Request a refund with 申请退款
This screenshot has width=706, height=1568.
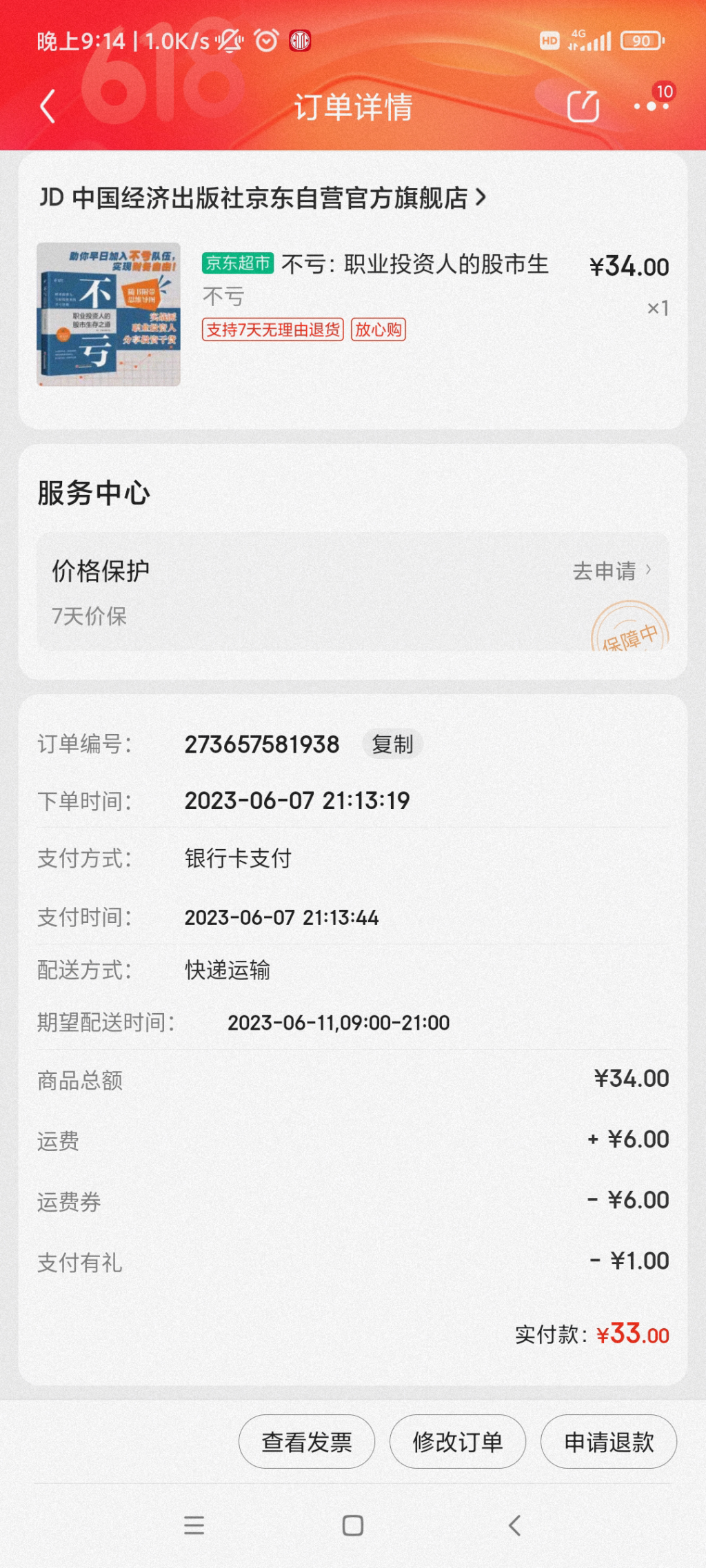tap(609, 1441)
